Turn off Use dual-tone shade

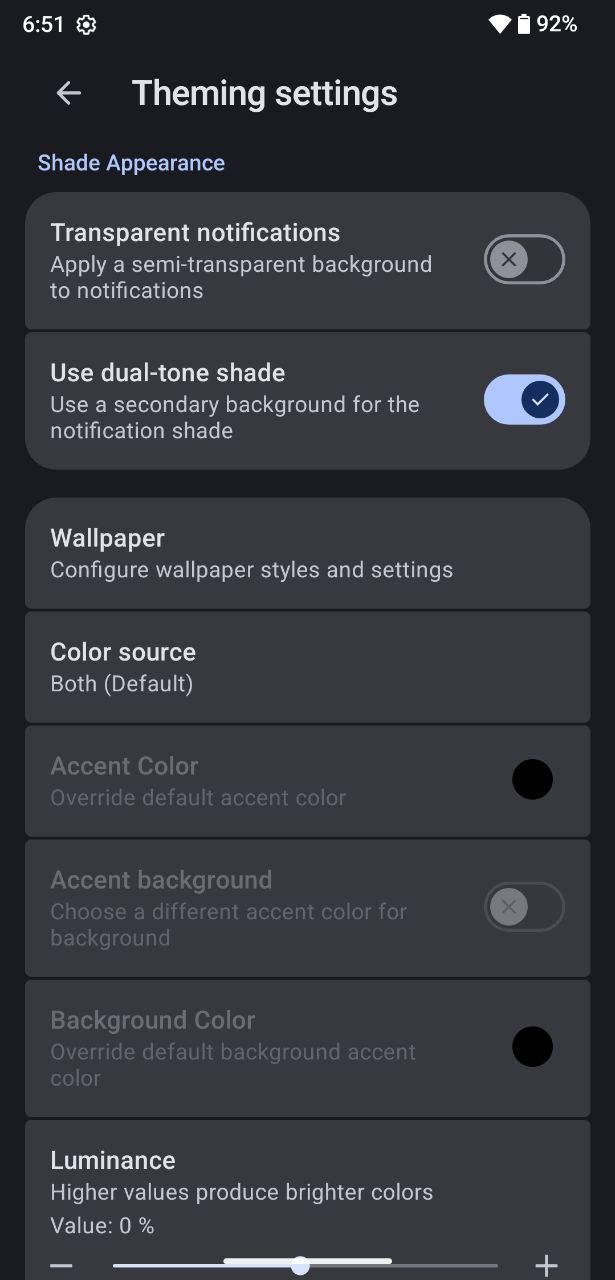pos(524,400)
